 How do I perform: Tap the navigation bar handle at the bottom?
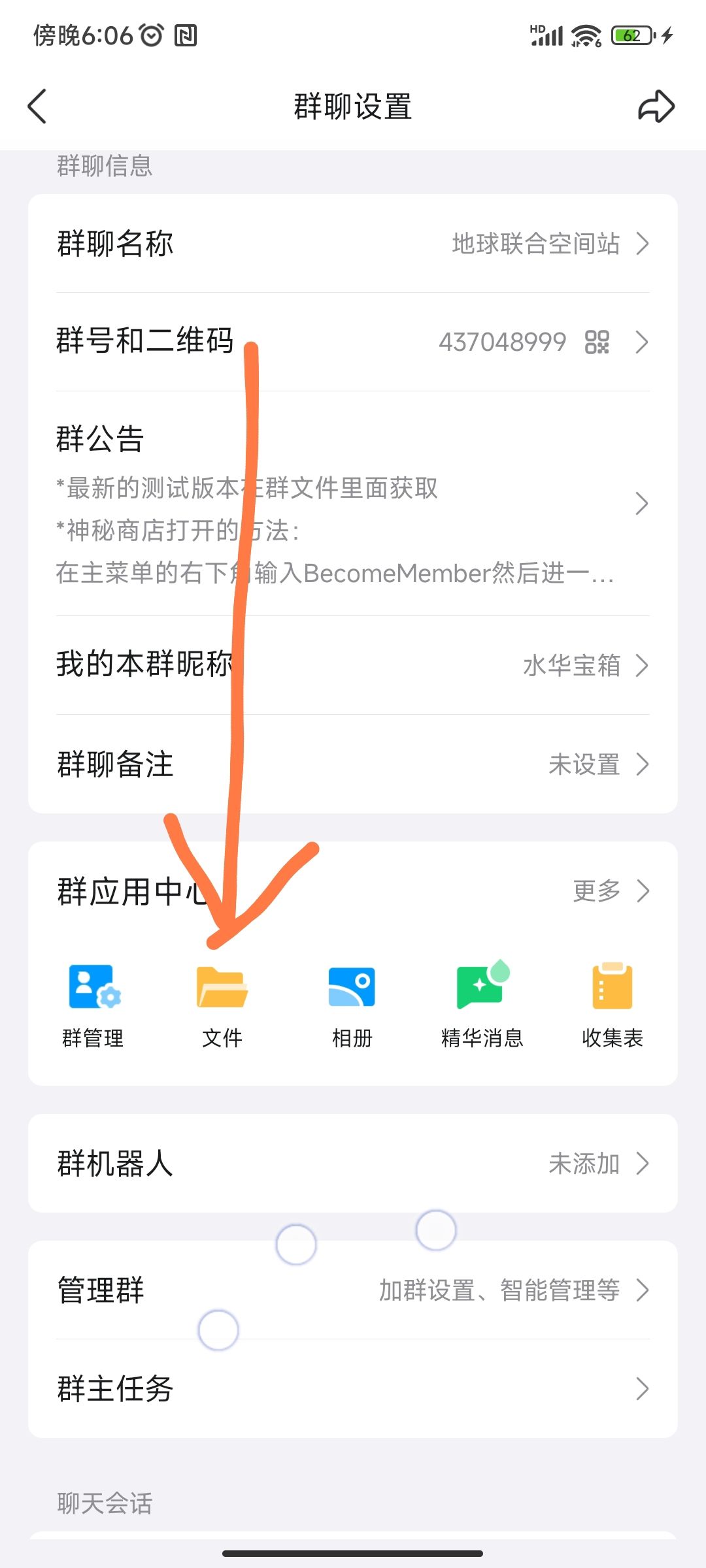[x=353, y=1554]
